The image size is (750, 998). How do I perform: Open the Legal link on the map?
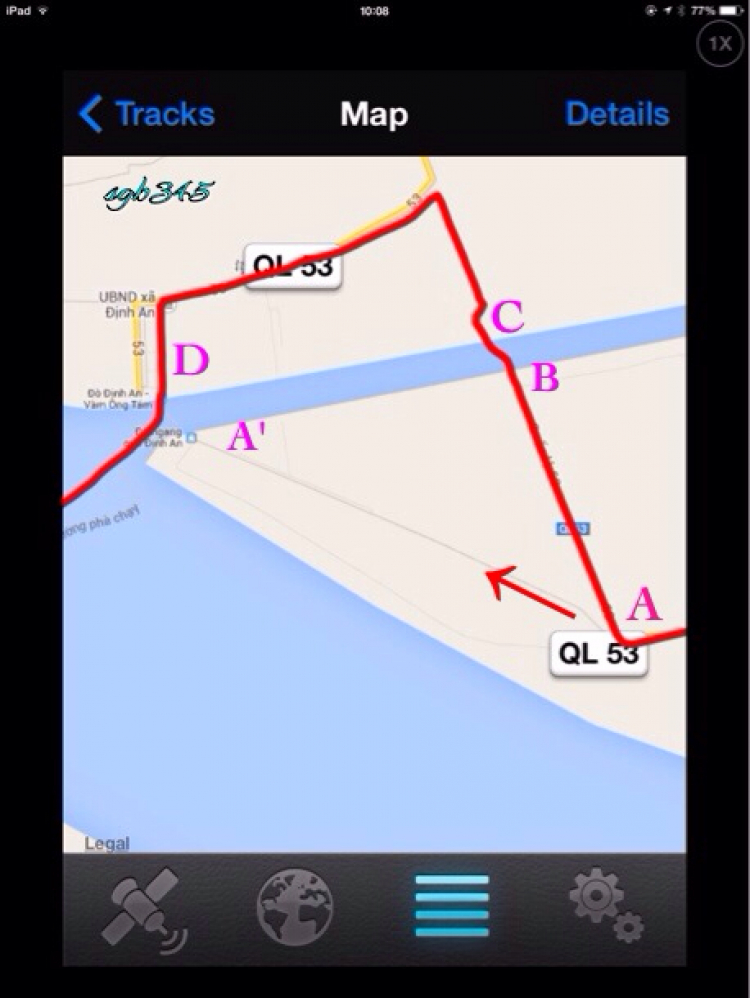[x=107, y=843]
